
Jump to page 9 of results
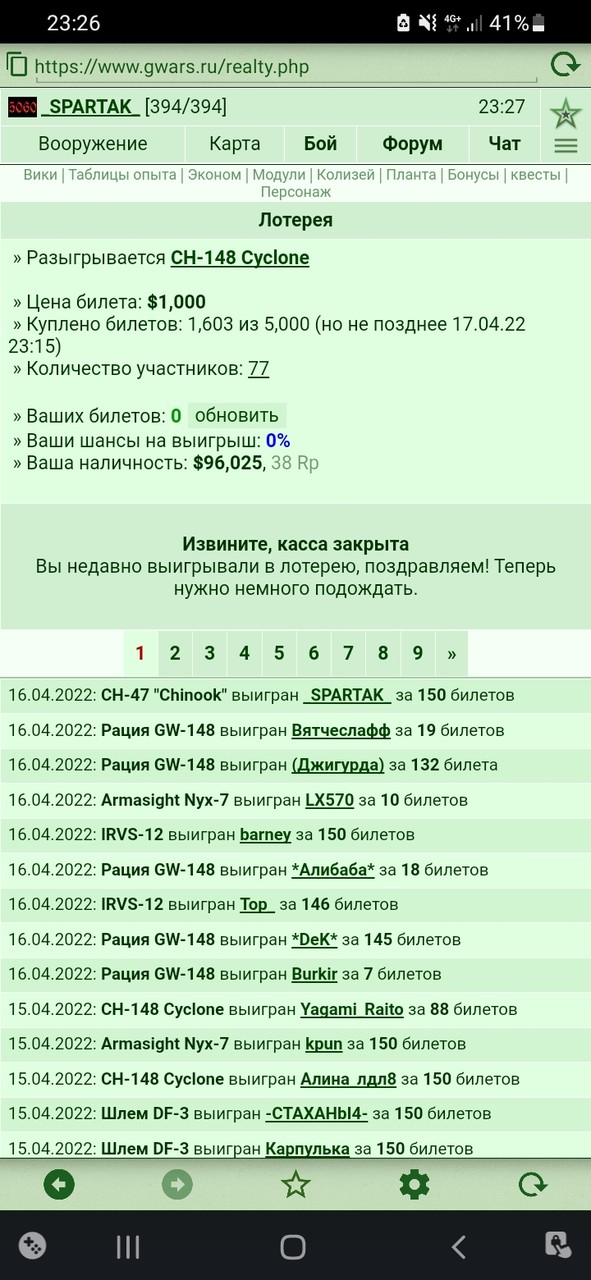pos(418,654)
